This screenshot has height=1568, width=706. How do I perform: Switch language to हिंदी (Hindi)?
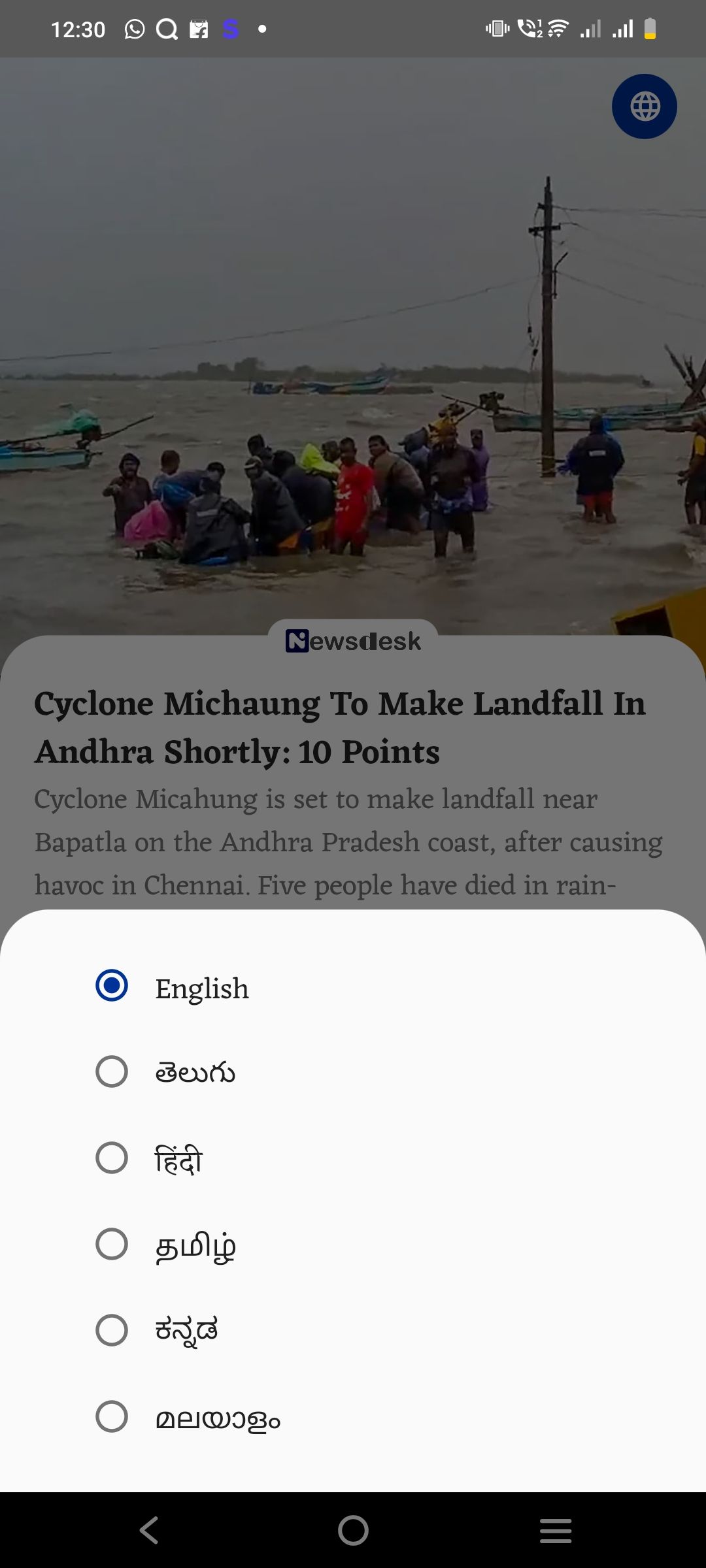coord(112,1158)
